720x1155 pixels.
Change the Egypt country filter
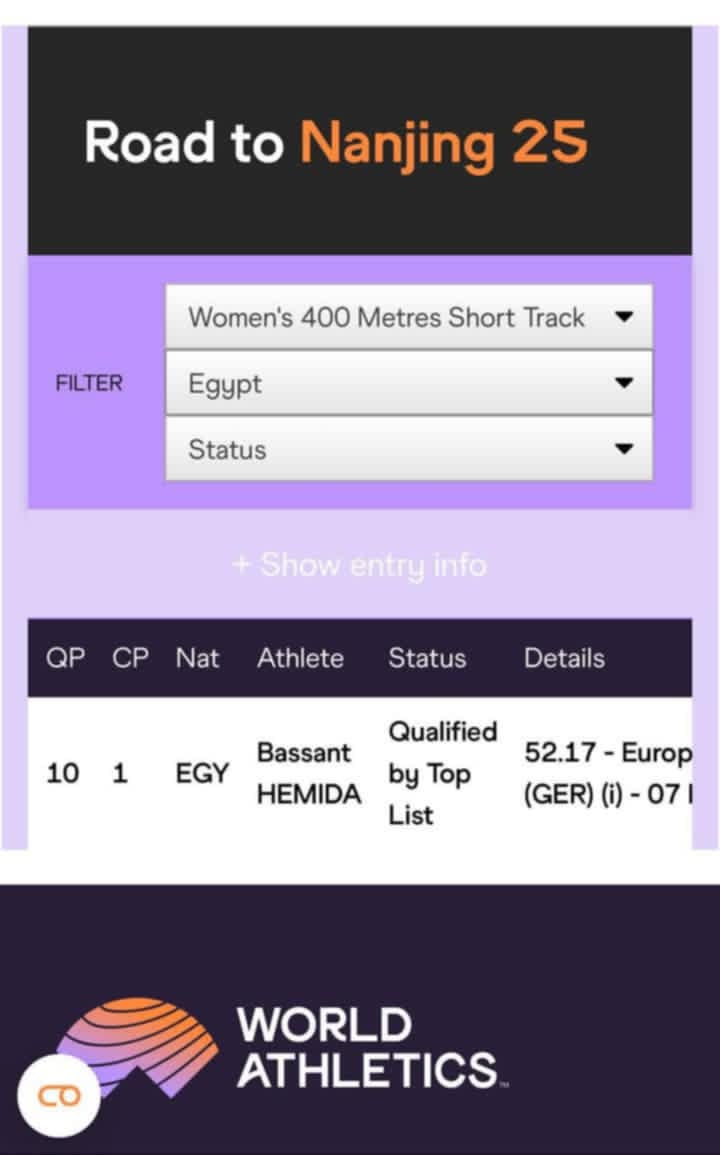[408, 383]
